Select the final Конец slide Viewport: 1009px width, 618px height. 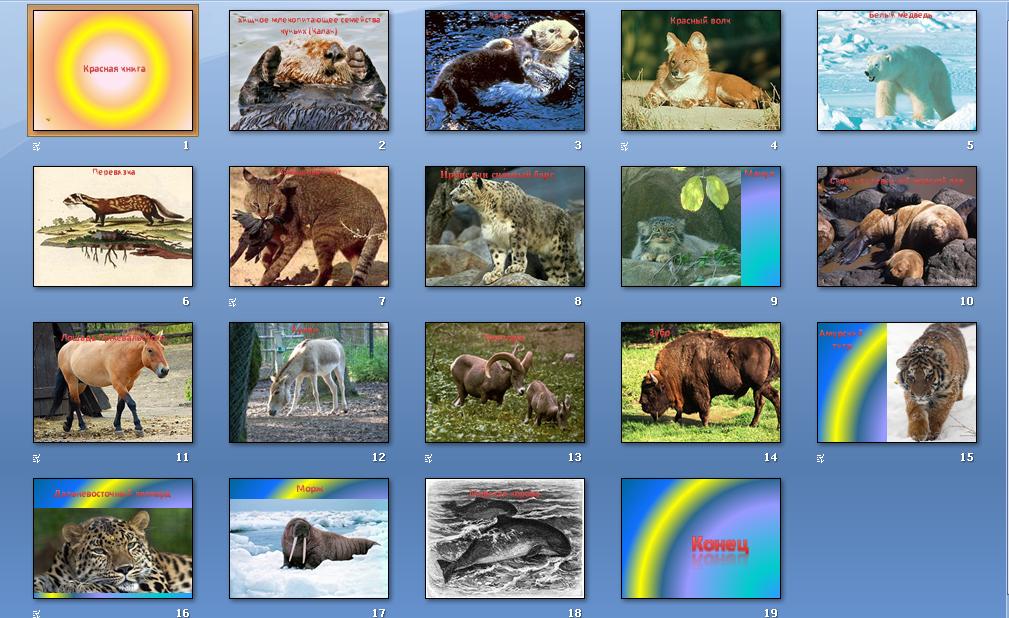(x=701, y=538)
